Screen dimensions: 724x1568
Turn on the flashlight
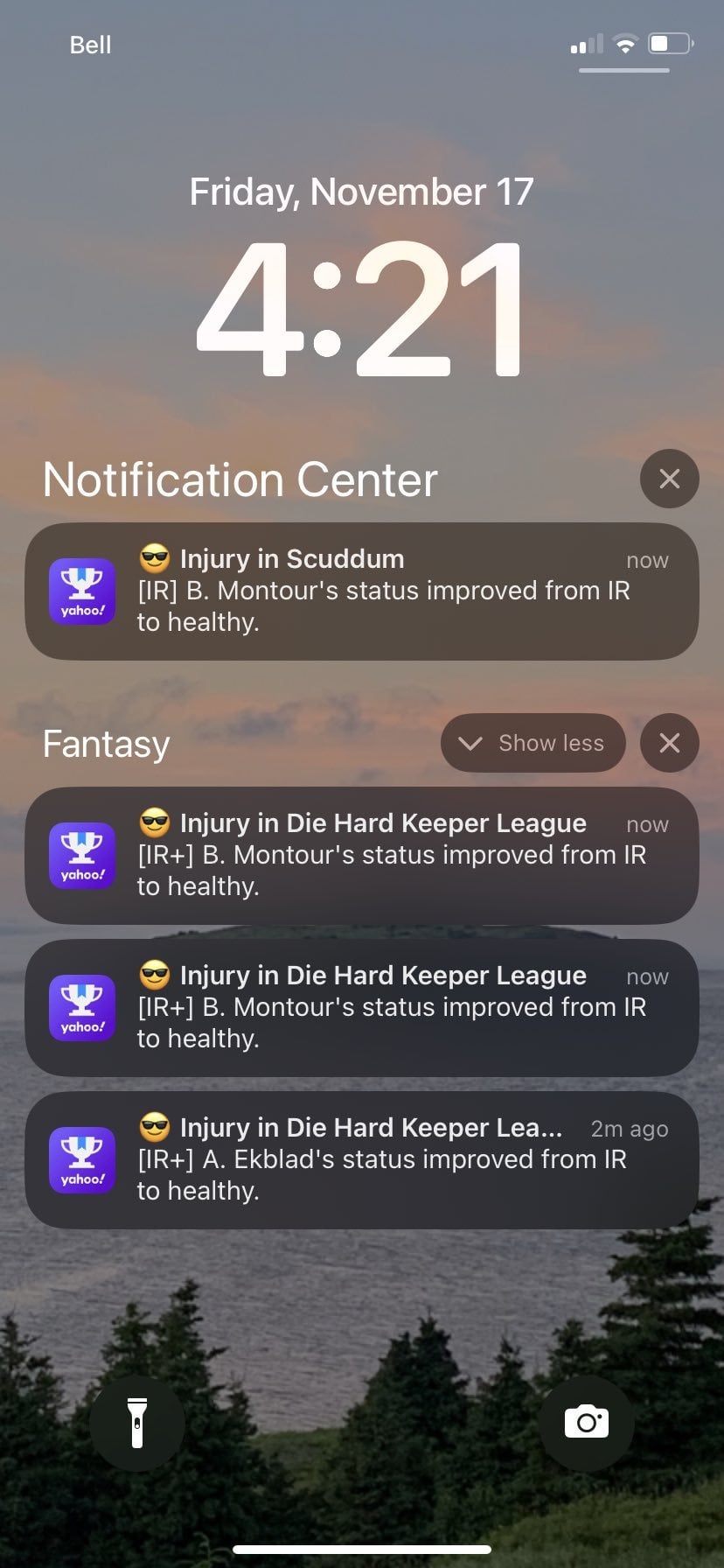pos(137,1423)
